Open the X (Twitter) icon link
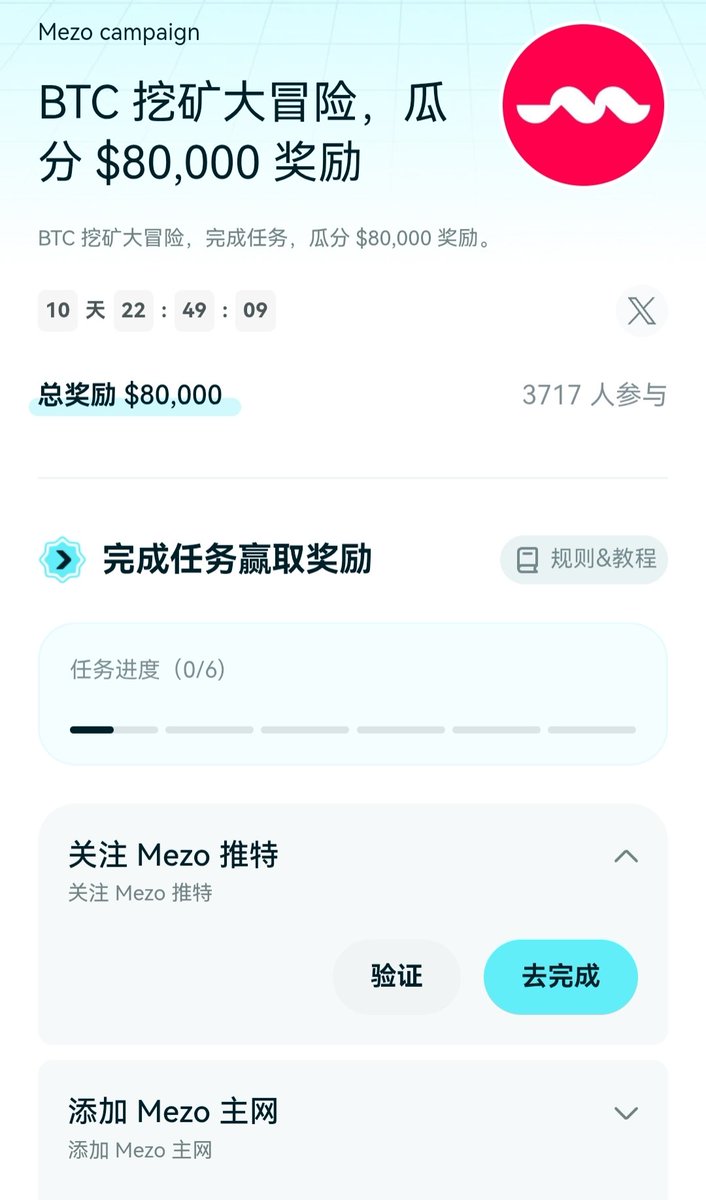The image size is (706, 1200). (641, 311)
